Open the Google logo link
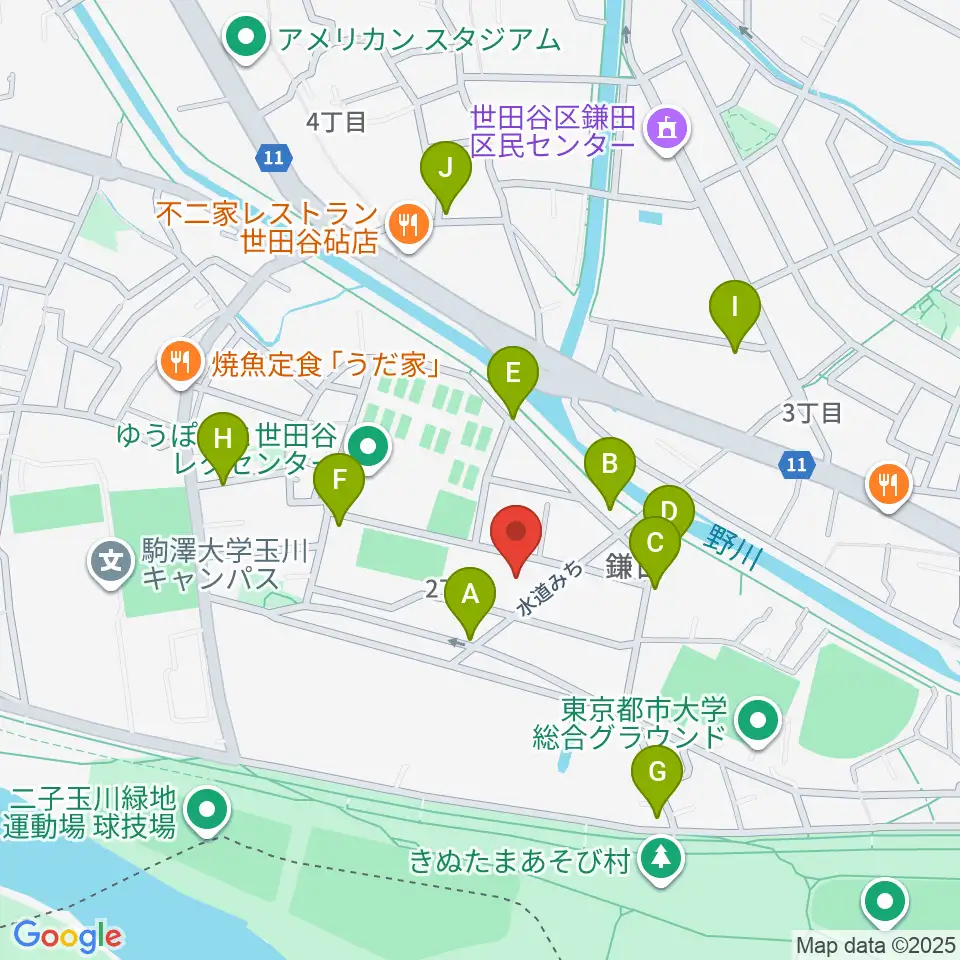This screenshot has width=960, height=960. pos(67,936)
